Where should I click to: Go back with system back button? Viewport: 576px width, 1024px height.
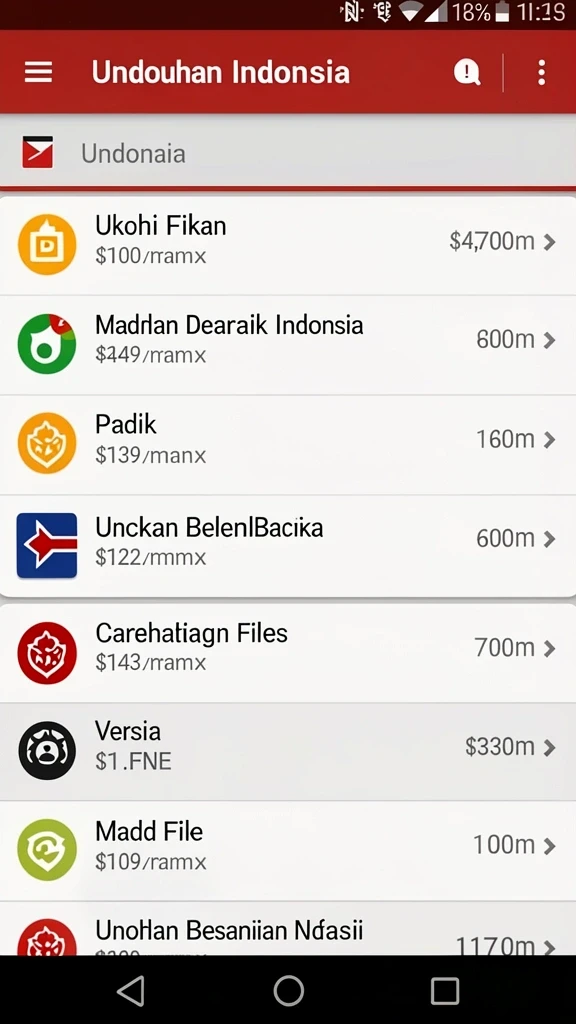coord(131,991)
